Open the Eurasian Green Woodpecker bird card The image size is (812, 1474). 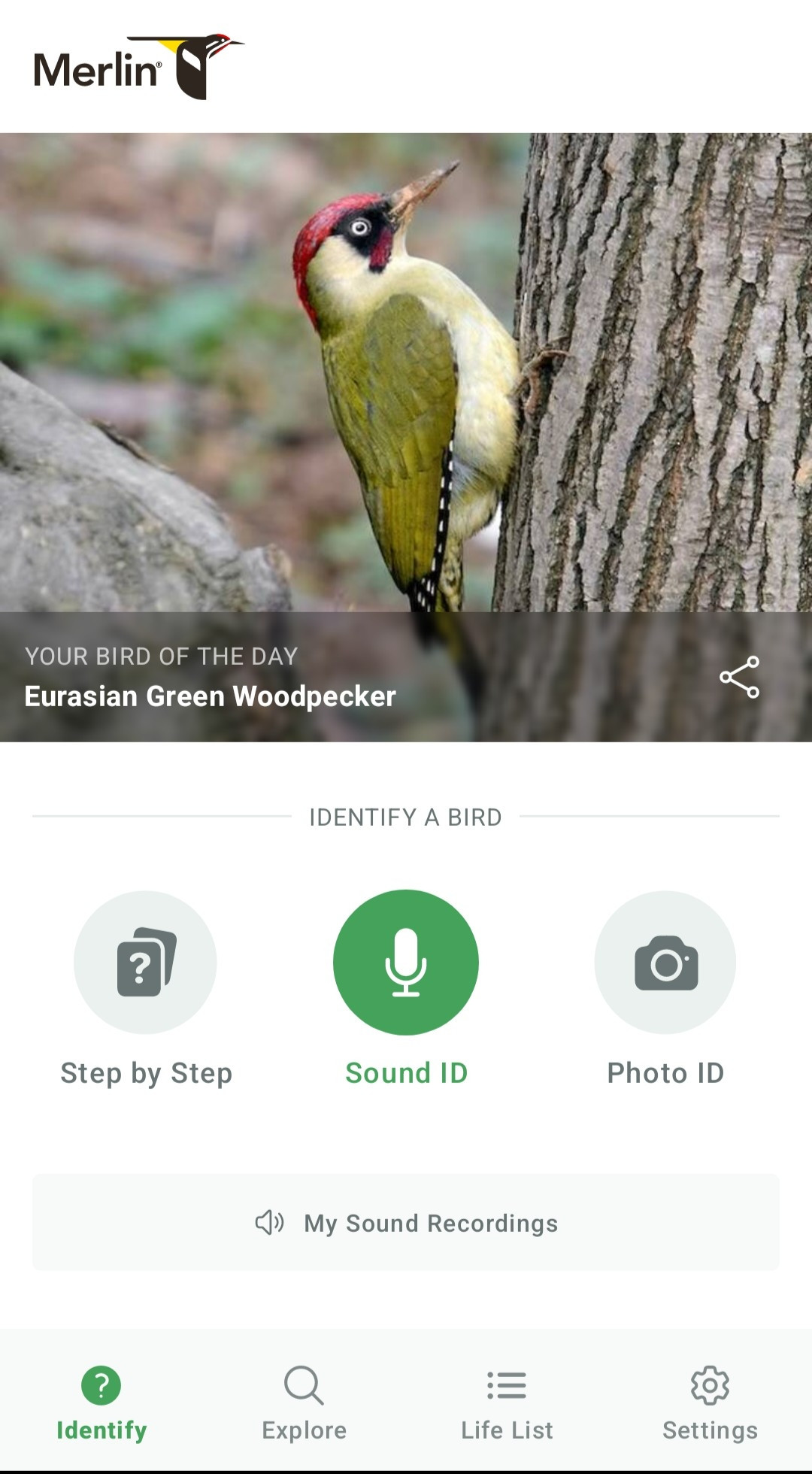406,438
